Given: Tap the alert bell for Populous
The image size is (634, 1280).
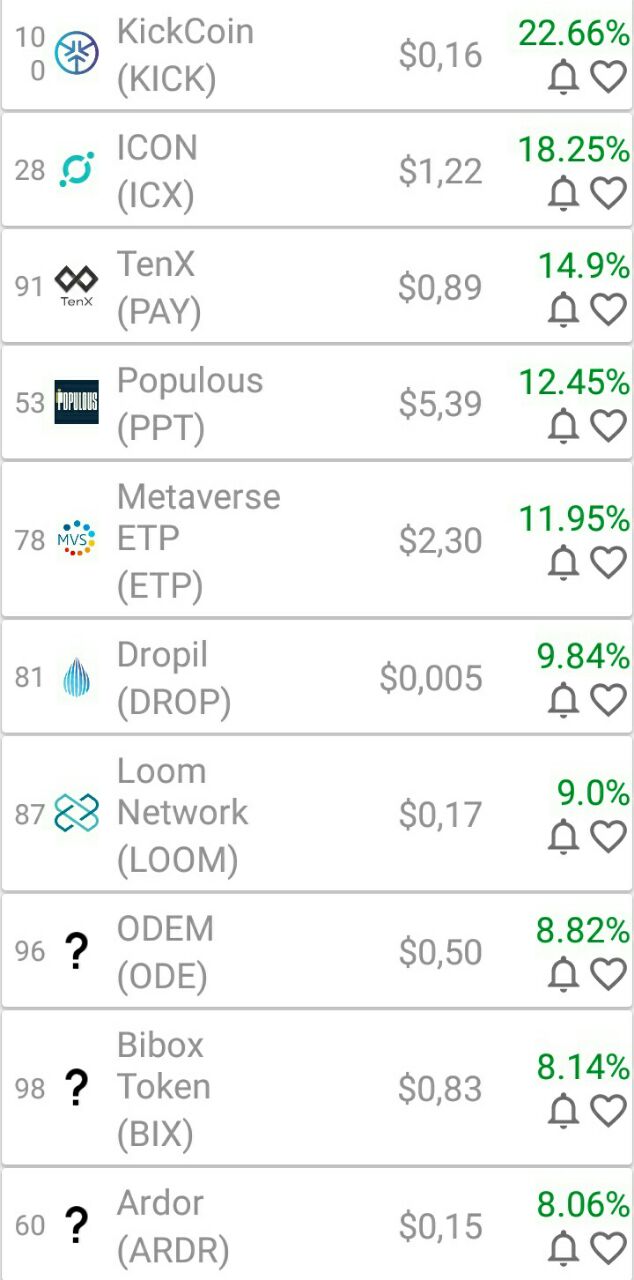Looking at the screenshot, I should [x=564, y=426].
